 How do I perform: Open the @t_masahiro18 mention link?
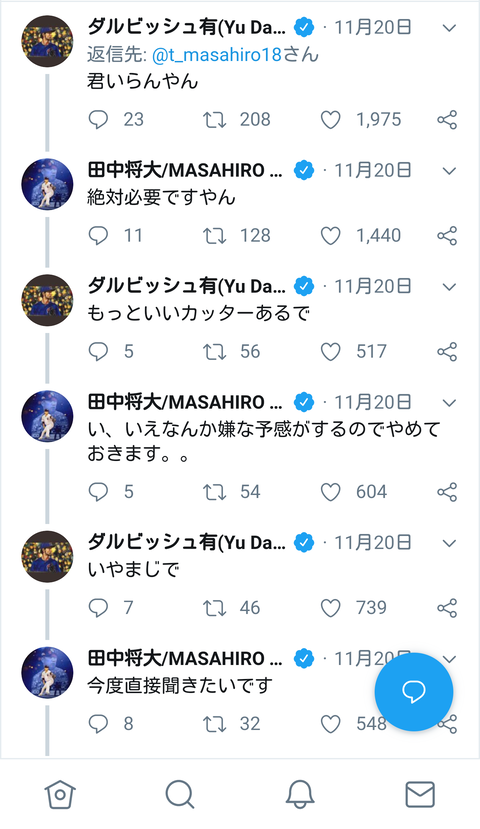coord(217,55)
